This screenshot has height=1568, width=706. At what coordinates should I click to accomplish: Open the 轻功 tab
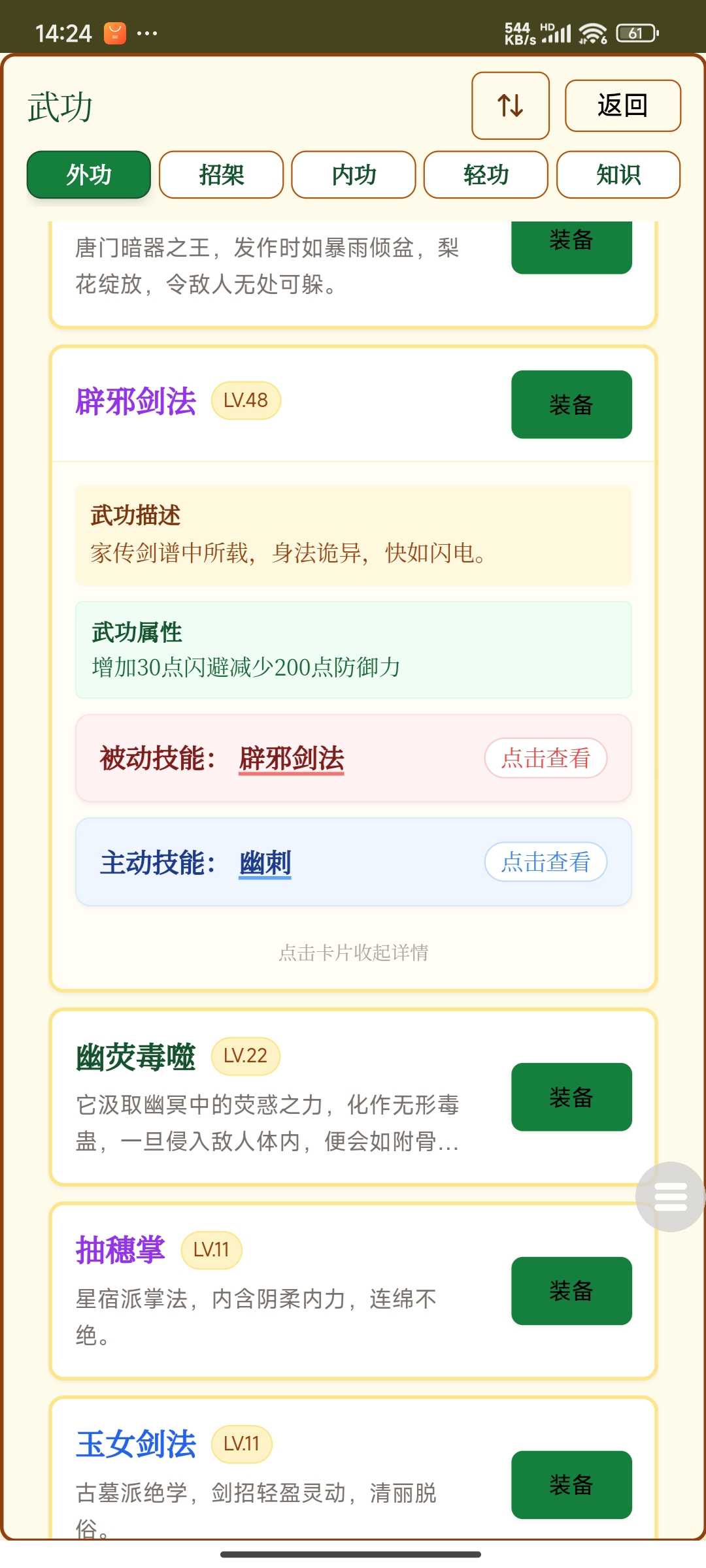pos(486,175)
